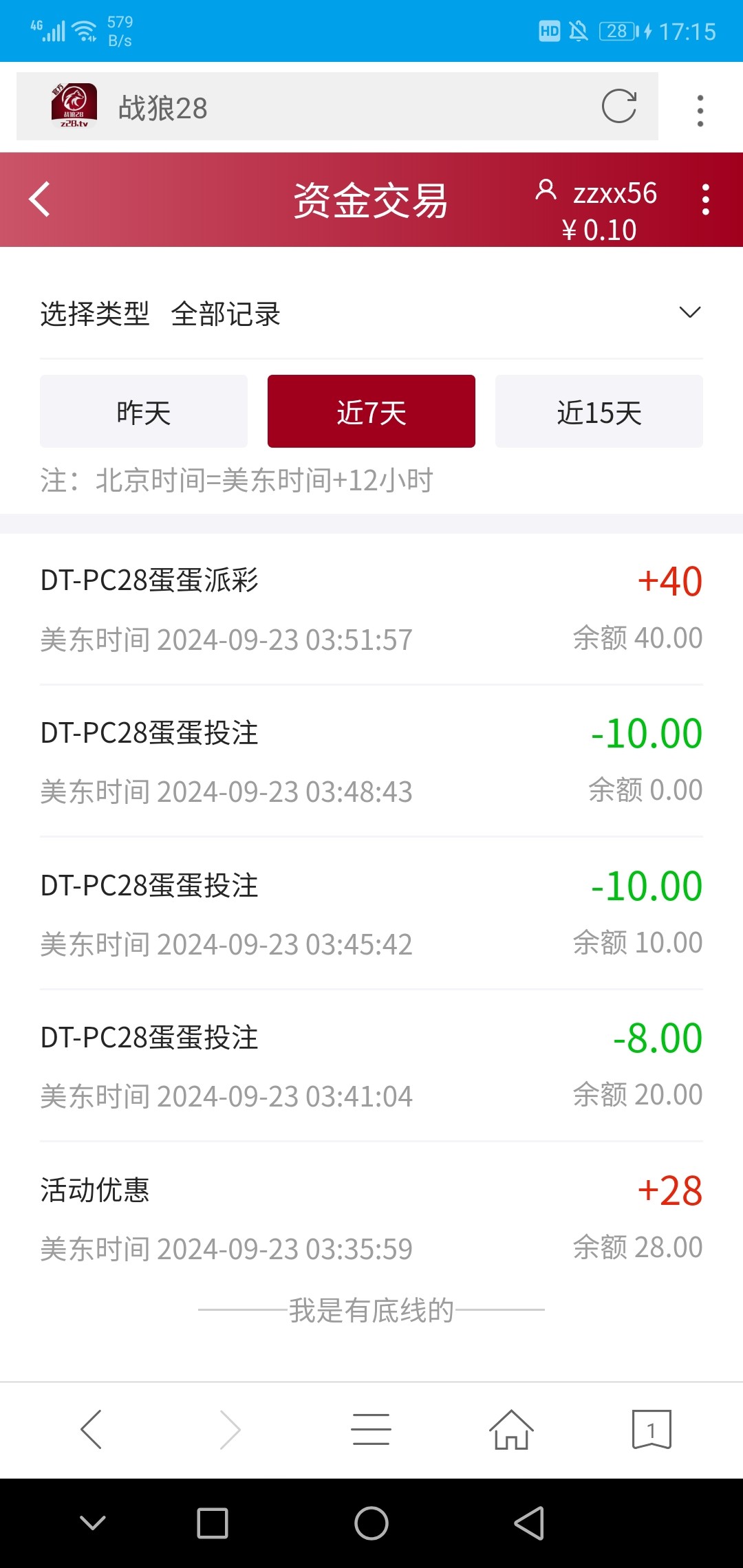Tap the system home circle button
Viewport: 743px width, 1568px height.
371,1523
